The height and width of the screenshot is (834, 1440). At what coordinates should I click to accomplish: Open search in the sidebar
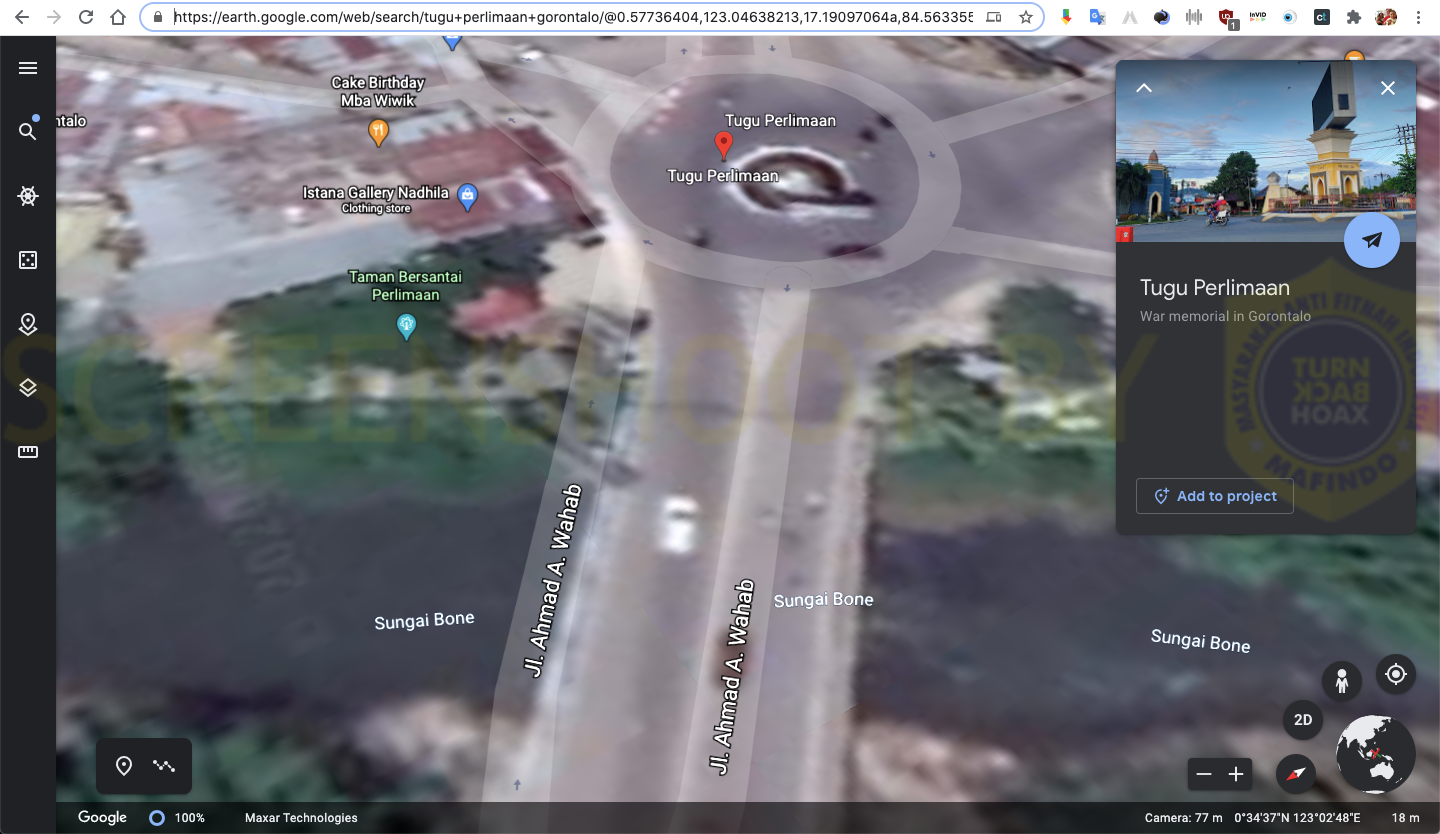click(28, 131)
